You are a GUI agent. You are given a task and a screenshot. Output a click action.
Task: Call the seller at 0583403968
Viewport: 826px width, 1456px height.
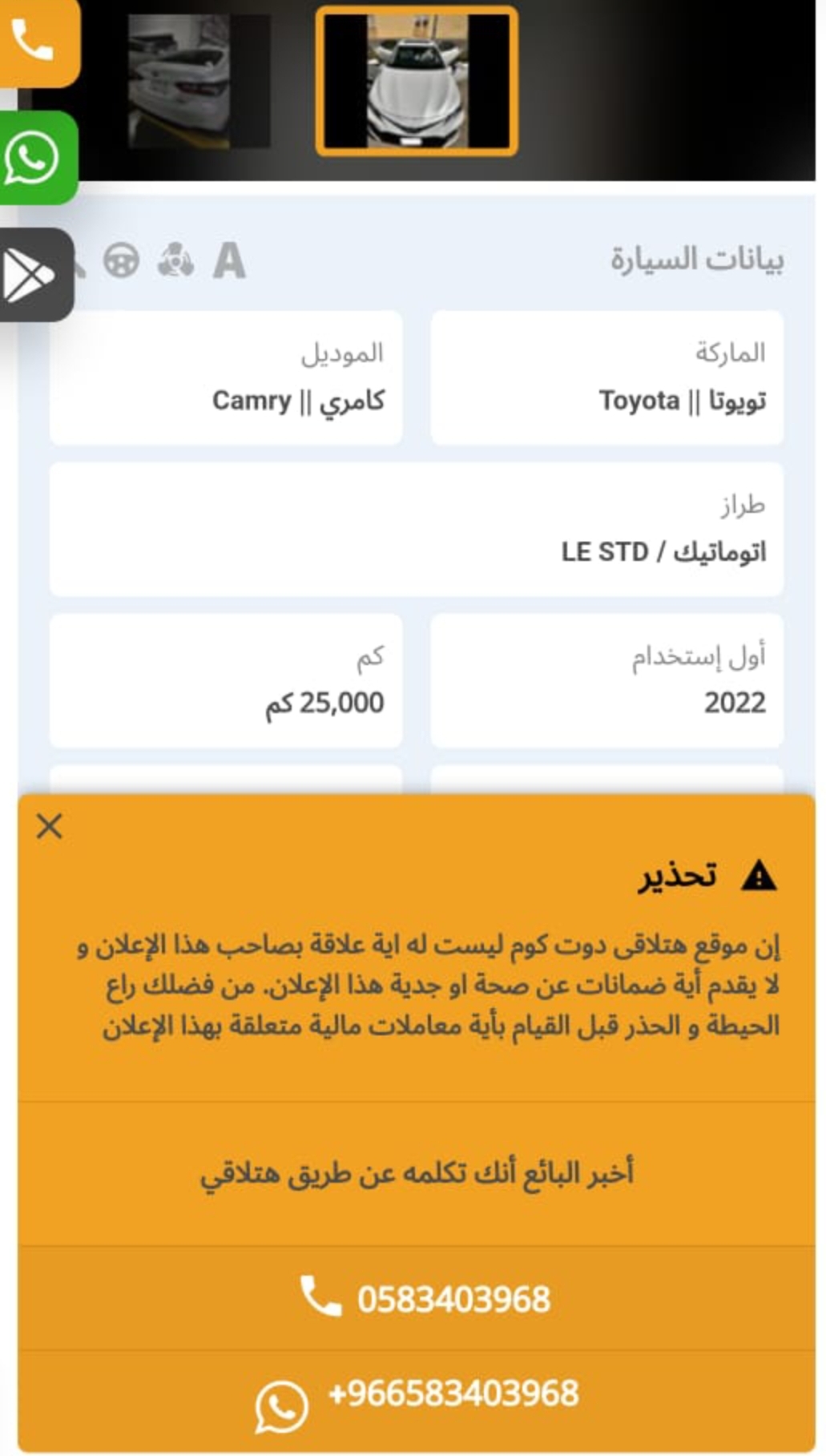click(417, 1298)
